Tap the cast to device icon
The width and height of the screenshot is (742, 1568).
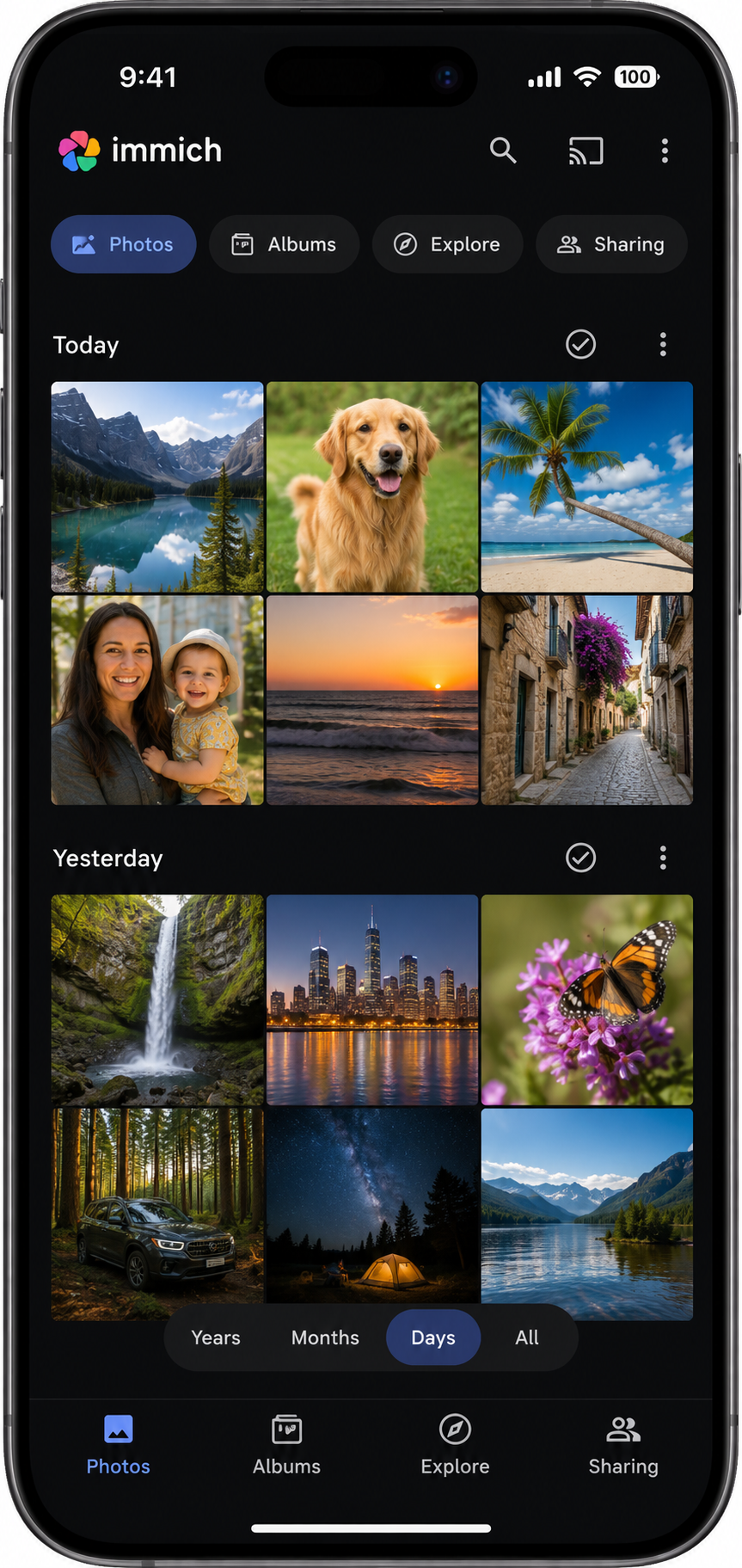pyautogui.click(x=586, y=151)
